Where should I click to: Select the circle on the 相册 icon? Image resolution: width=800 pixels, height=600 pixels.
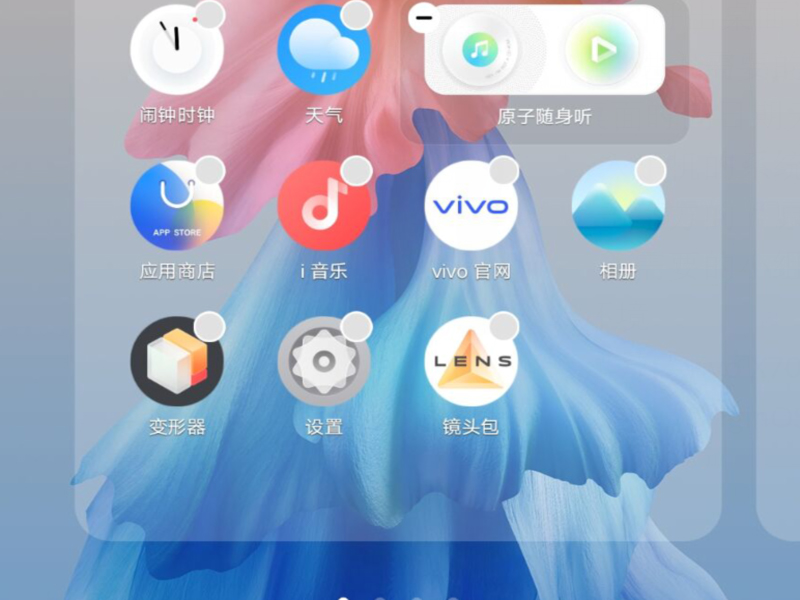(651, 170)
